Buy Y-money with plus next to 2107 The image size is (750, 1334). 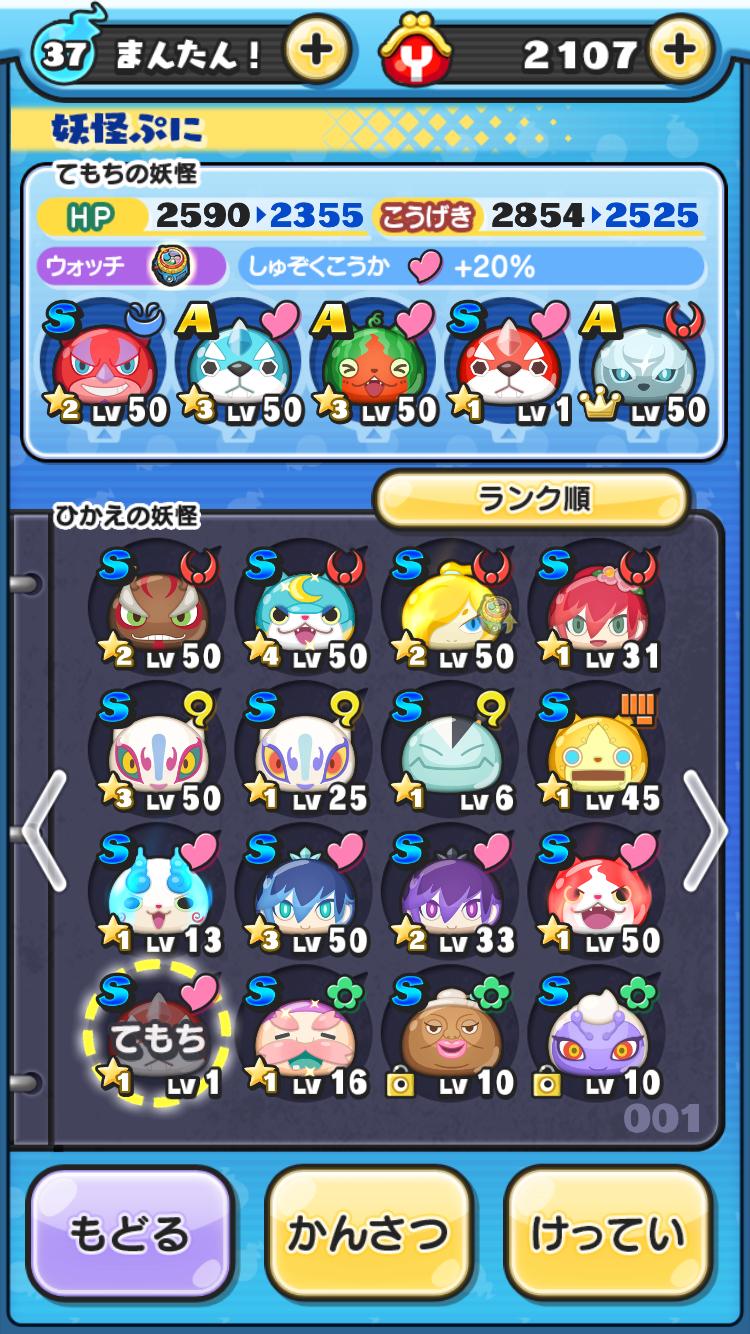680,50
